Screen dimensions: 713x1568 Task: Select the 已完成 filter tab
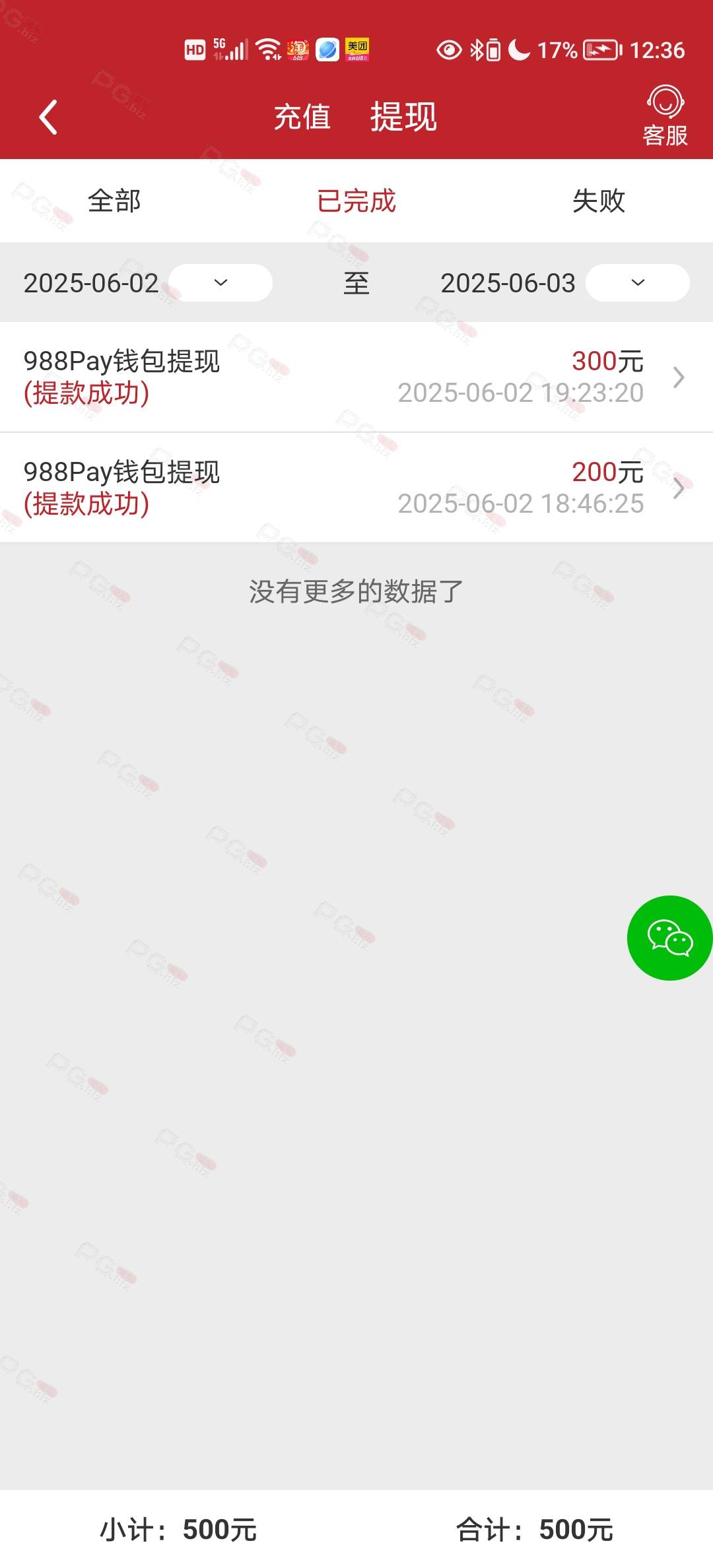point(356,201)
